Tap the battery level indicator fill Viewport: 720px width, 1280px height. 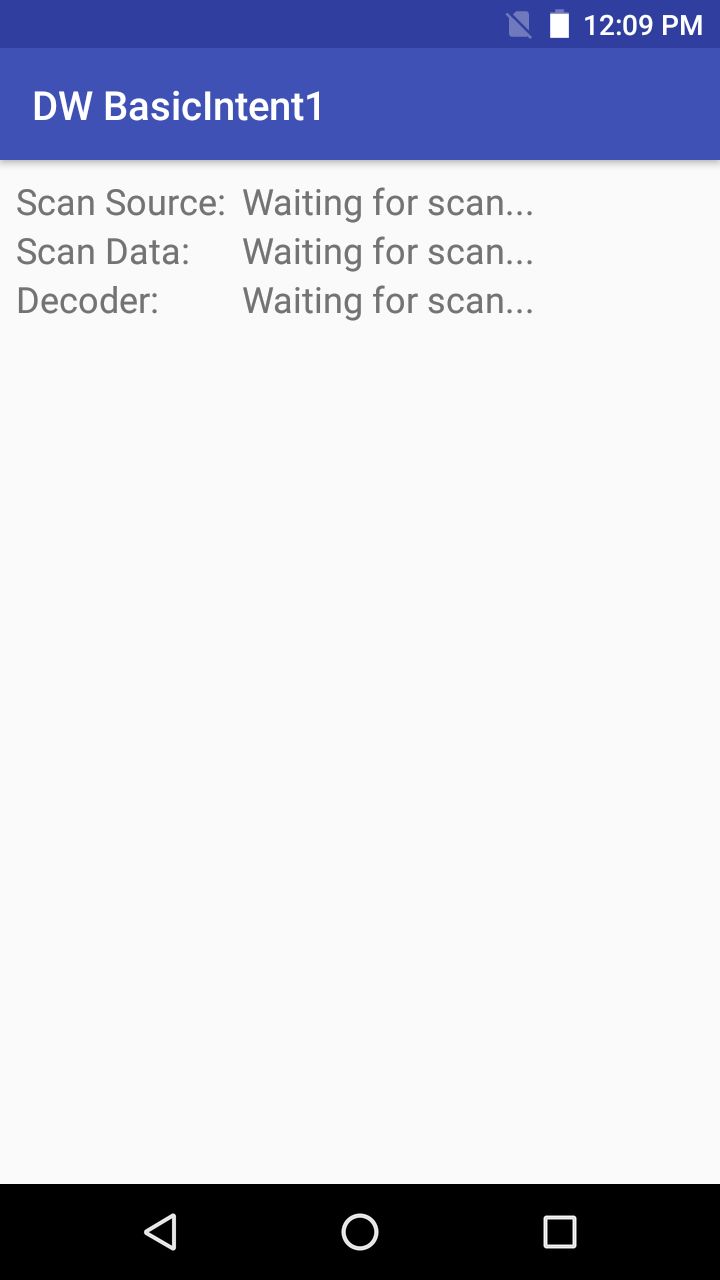[x=560, y=28]
